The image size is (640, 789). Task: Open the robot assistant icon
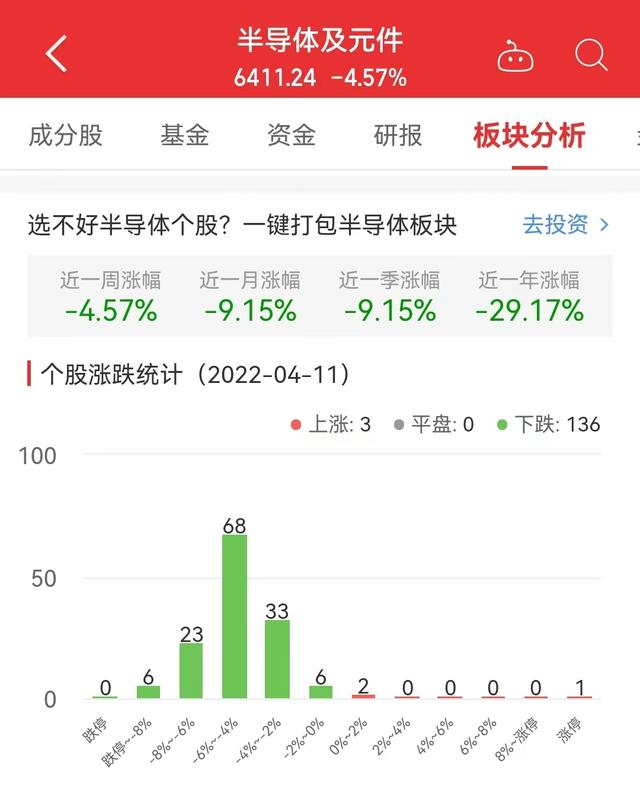pyautogui.click(x=515, y=56)
